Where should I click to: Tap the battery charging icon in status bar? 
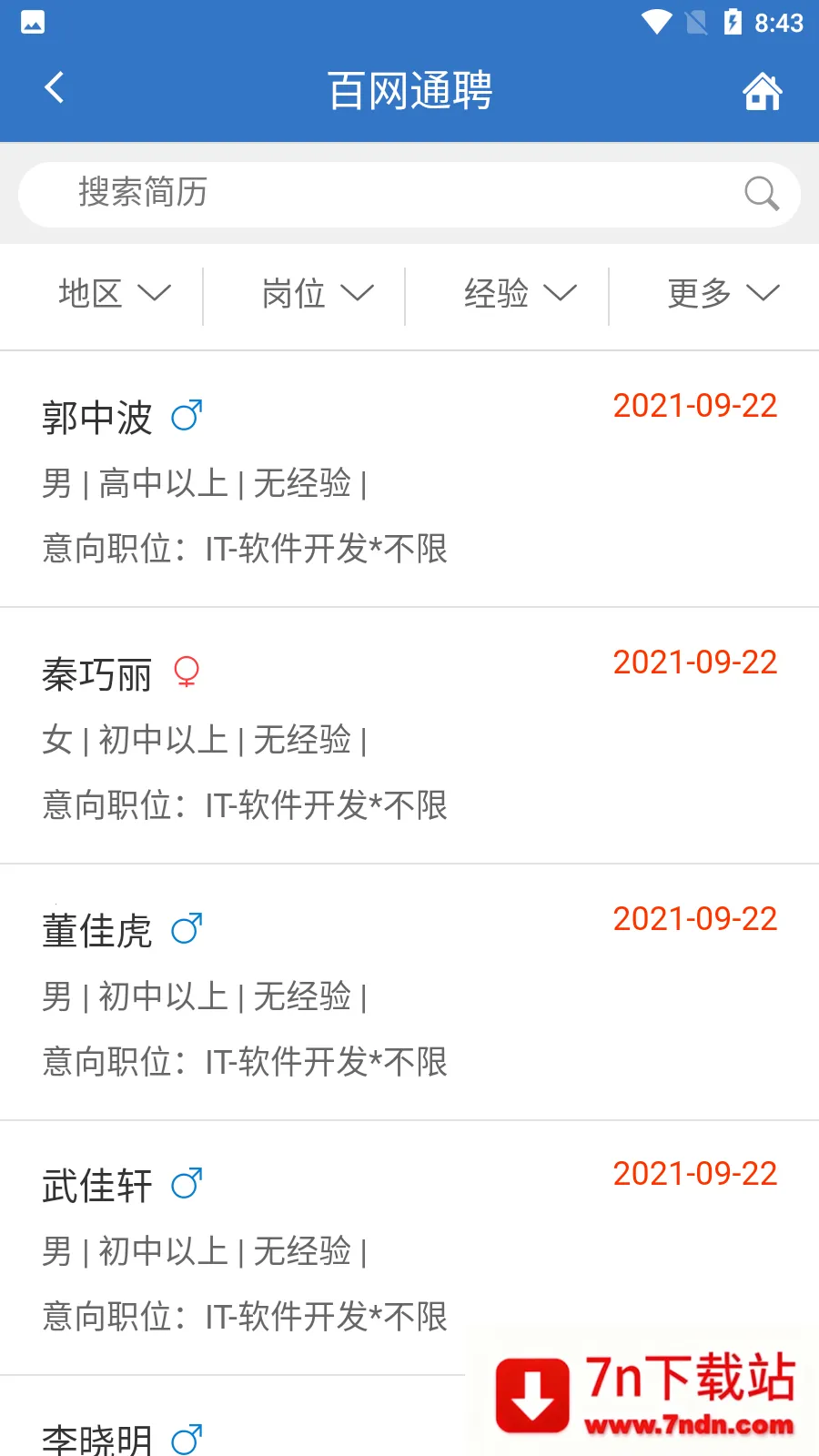coord(734,24)
